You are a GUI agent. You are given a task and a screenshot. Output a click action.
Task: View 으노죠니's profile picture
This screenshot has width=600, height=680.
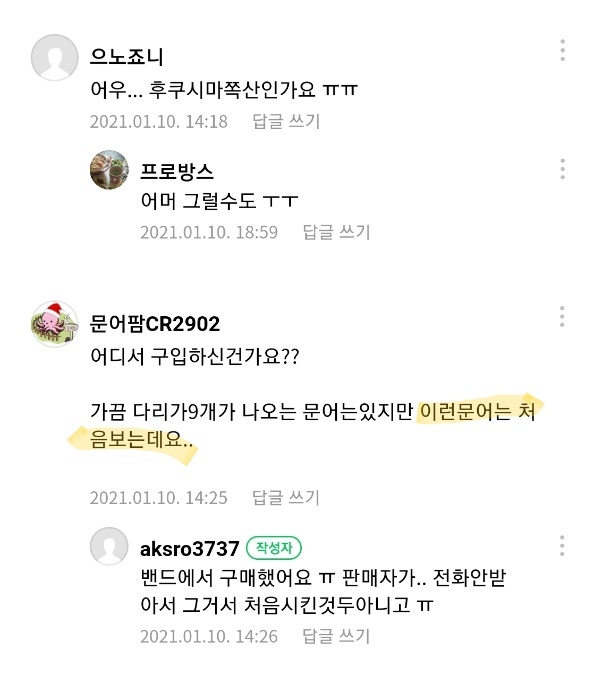55,58
